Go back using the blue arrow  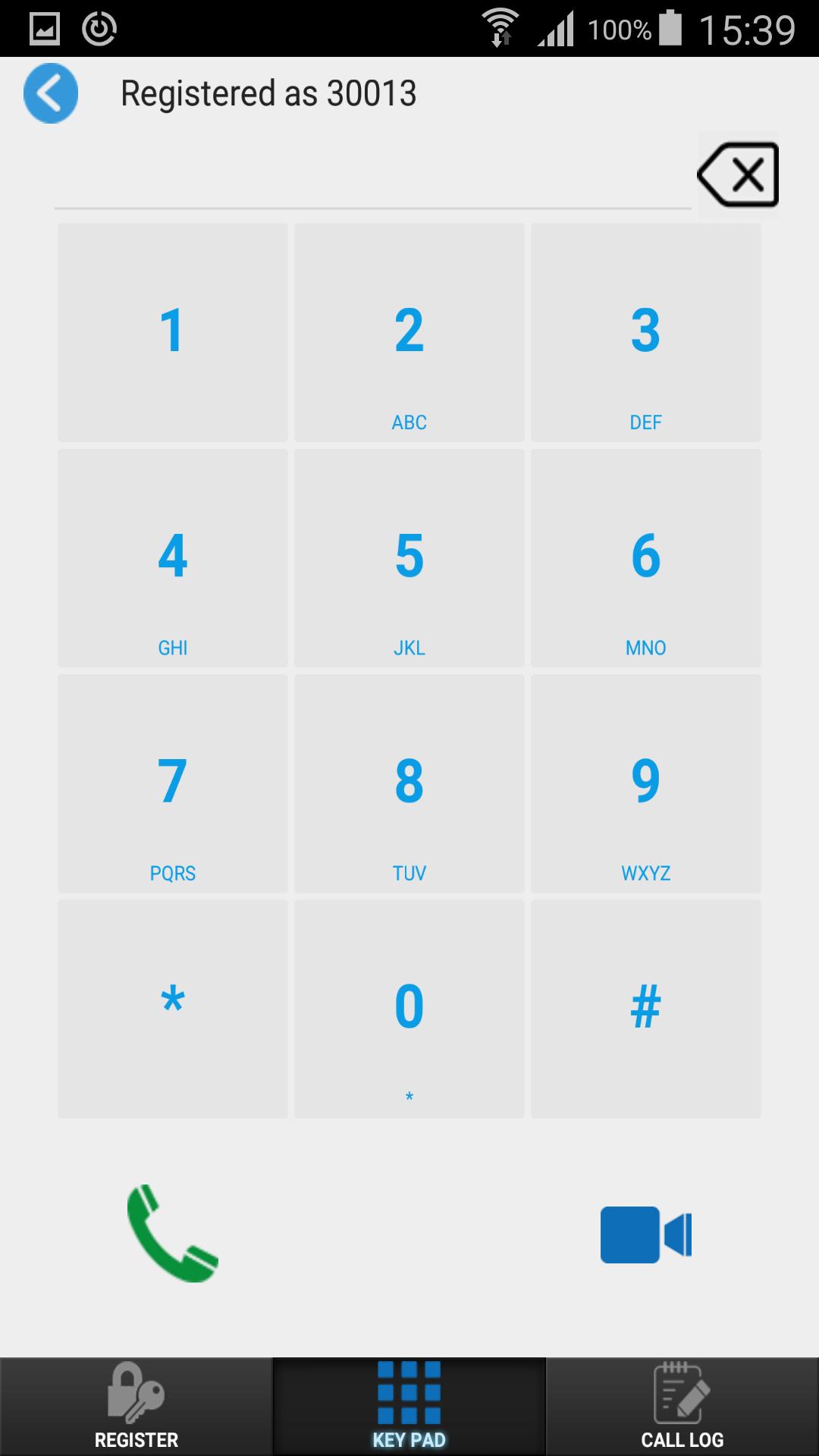pyautogui.click(x=51, y=93)
